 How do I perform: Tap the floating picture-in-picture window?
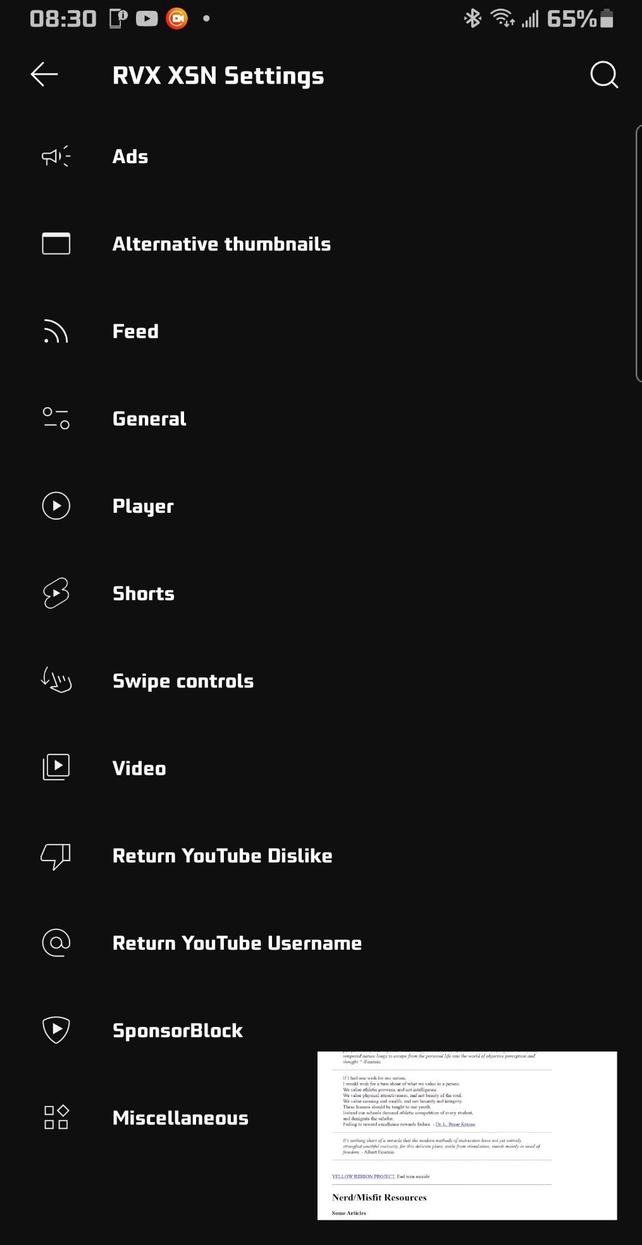467,1136
